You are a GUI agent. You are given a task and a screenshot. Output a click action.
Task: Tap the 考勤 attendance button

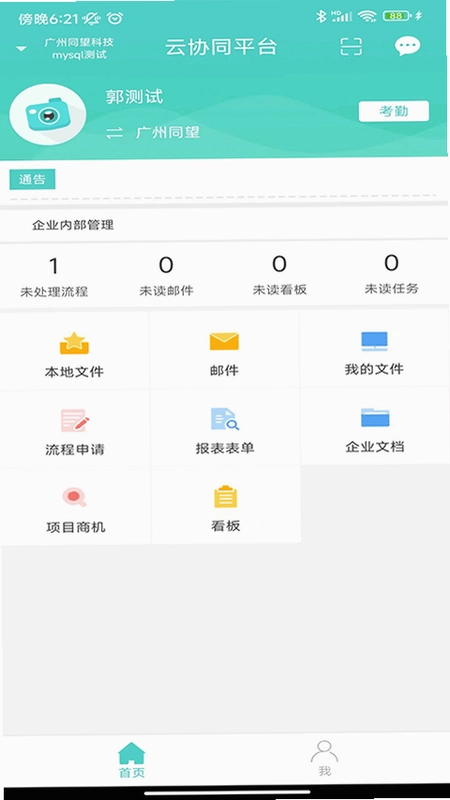click(x=393, y=111)
